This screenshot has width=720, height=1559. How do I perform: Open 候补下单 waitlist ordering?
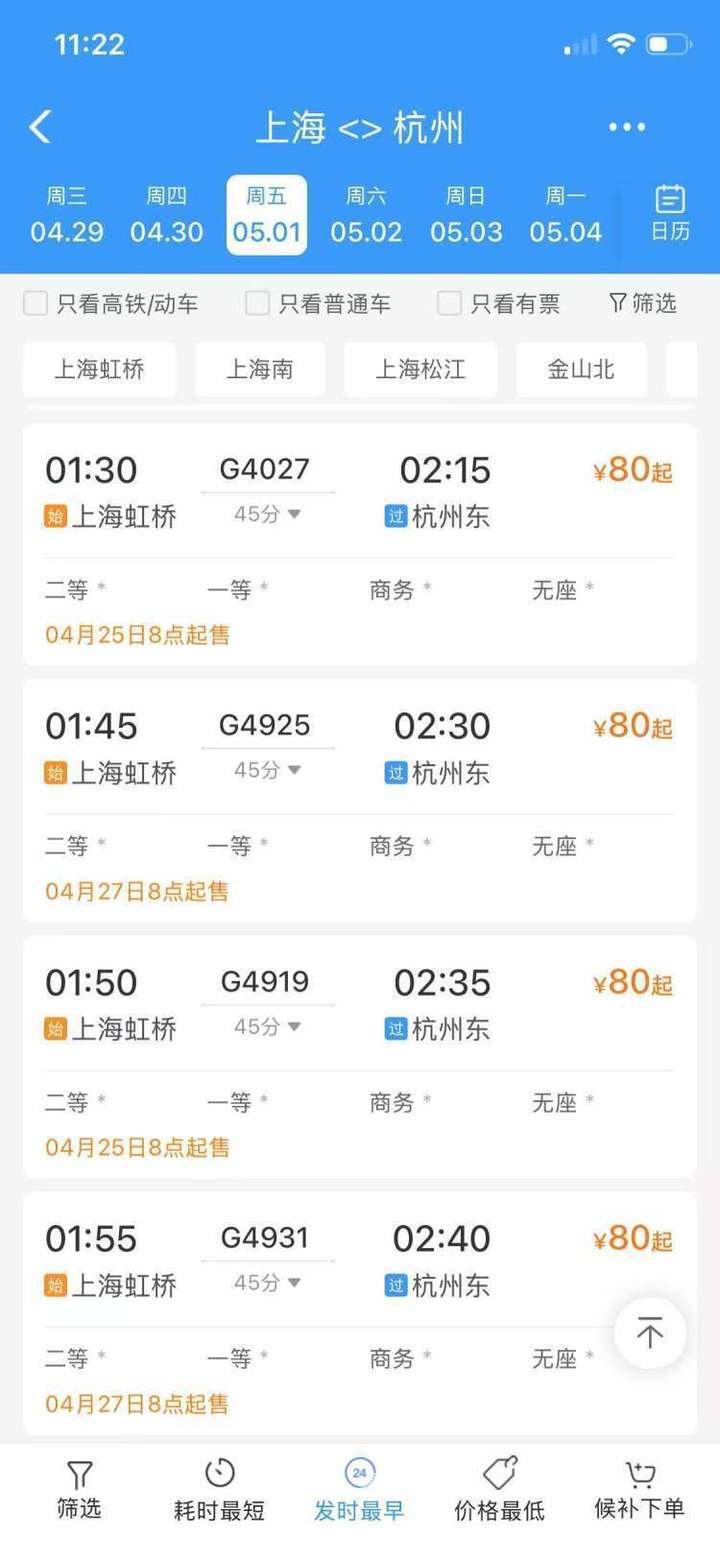[x=640, y=1490]
